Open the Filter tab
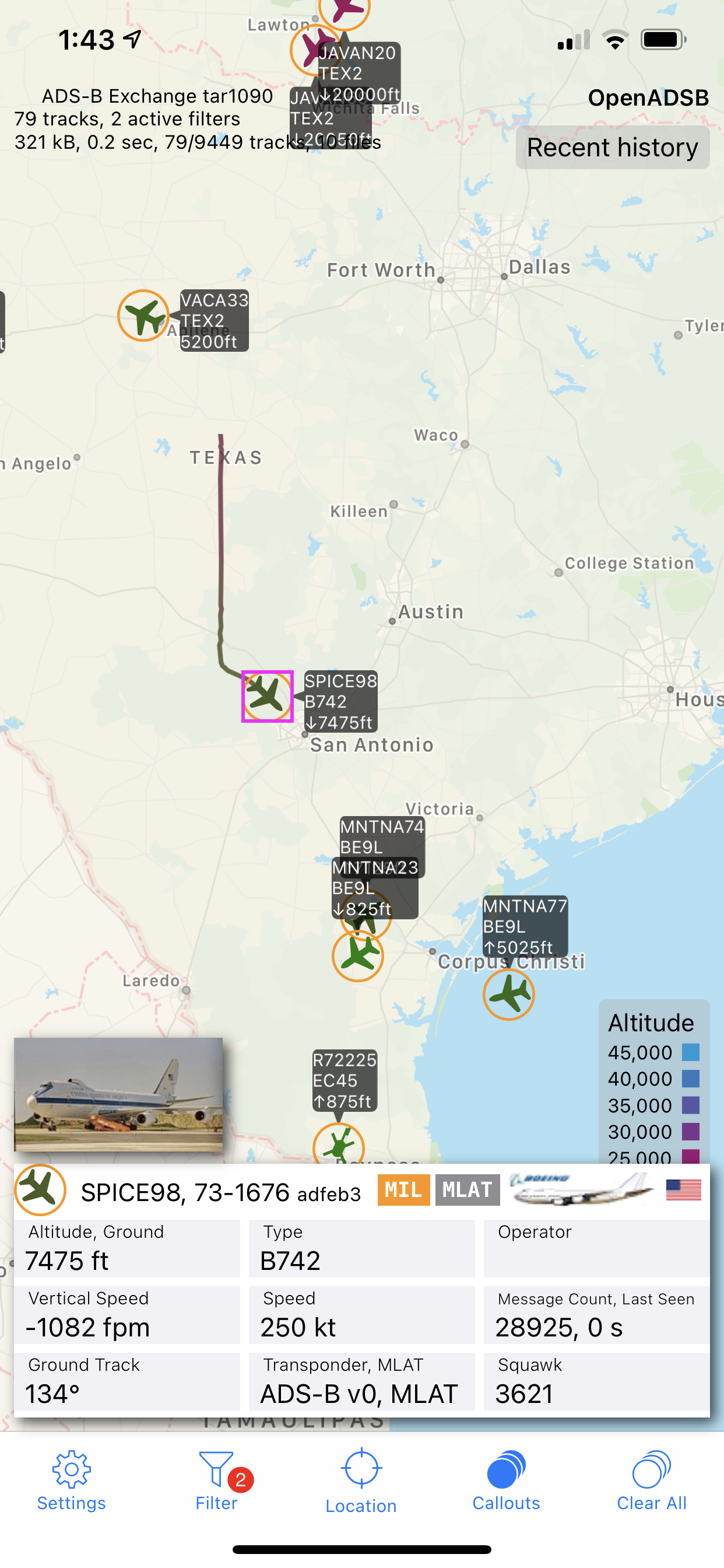724x1568 pixels. click(x=217, y=1481)
